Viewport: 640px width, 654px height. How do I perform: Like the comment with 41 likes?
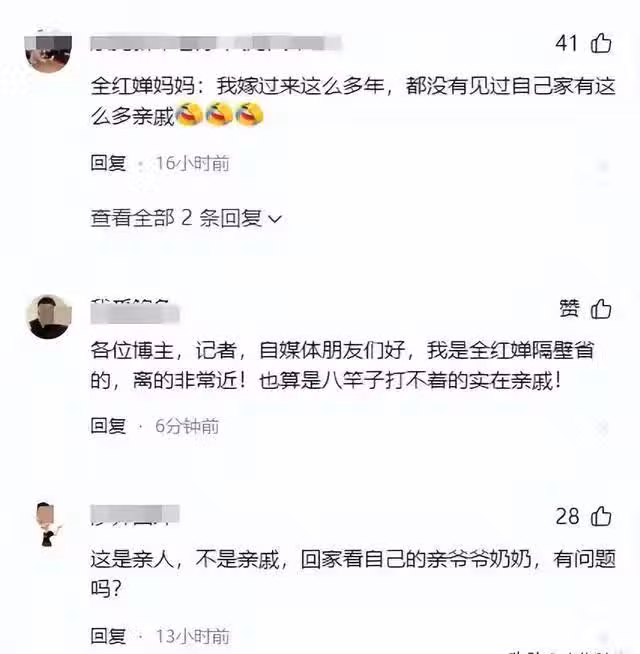click(x=601, y=42)
